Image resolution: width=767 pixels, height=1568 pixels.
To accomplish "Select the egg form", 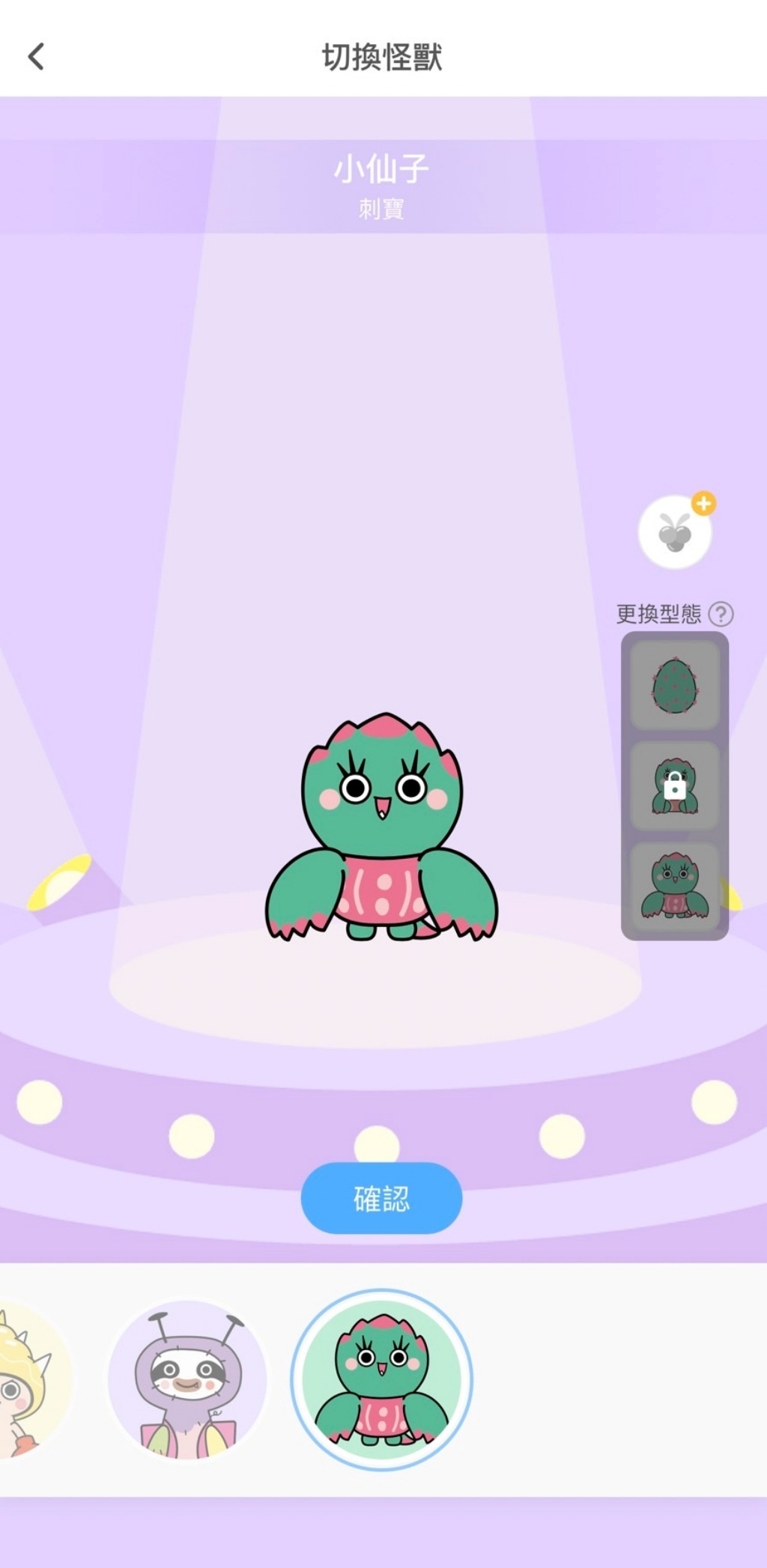I will tap(674, 685).
